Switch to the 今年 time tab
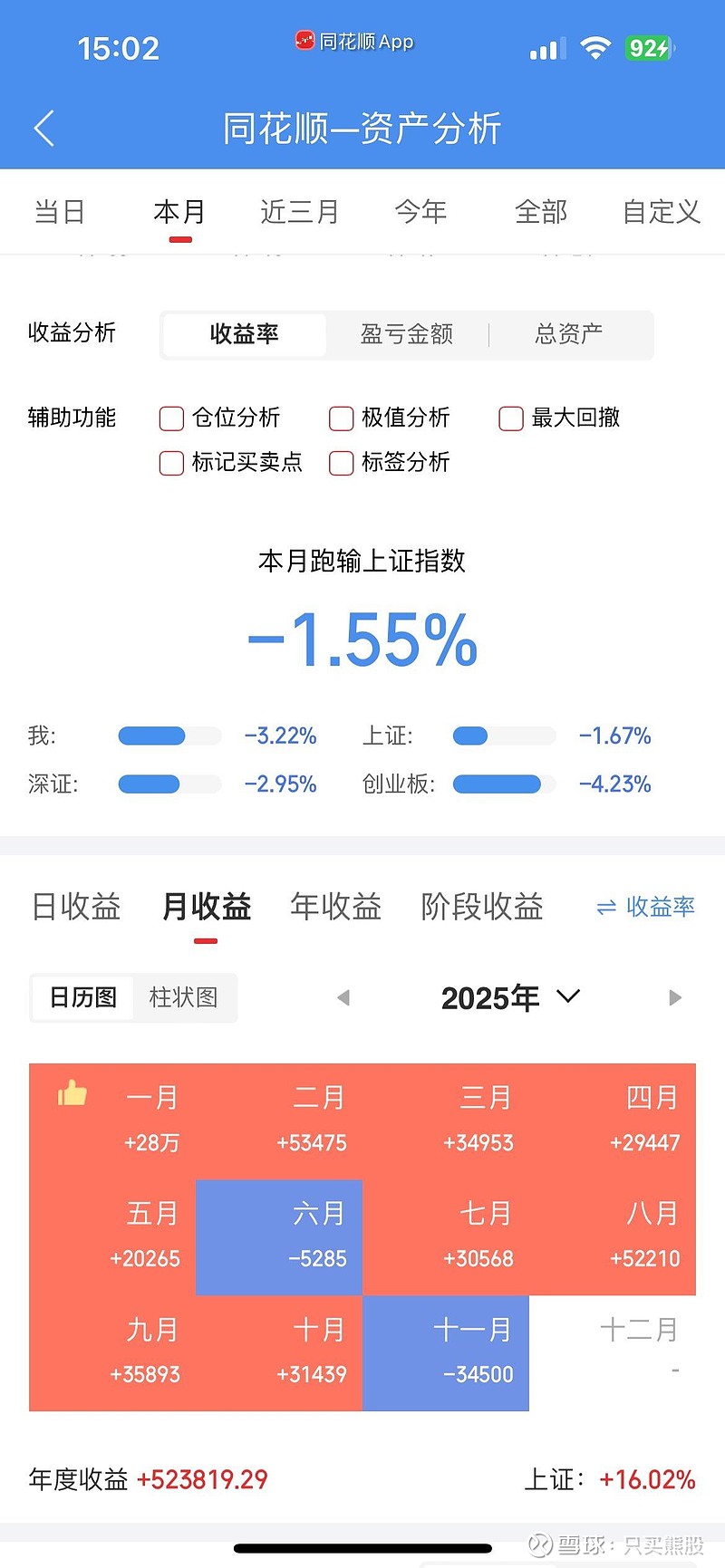725x1568 pixels. (x=420, y=211)
